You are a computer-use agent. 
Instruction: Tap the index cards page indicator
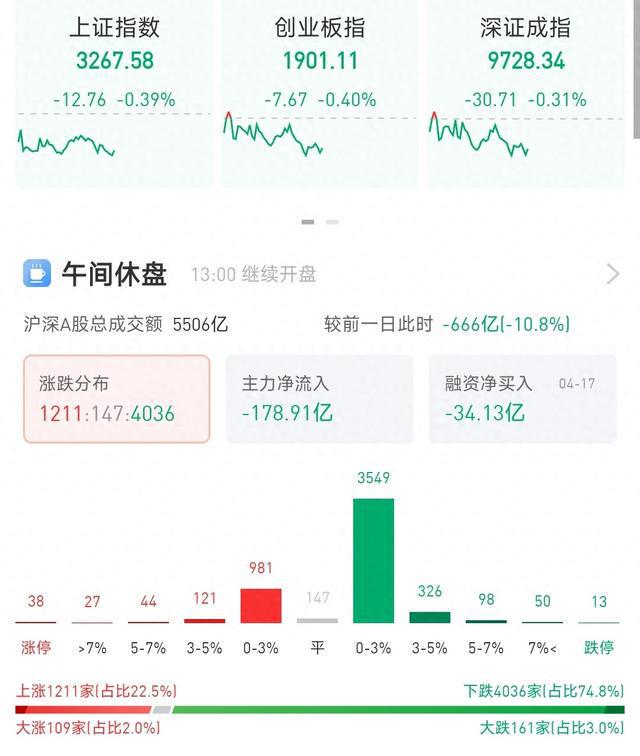coord(320,222)
